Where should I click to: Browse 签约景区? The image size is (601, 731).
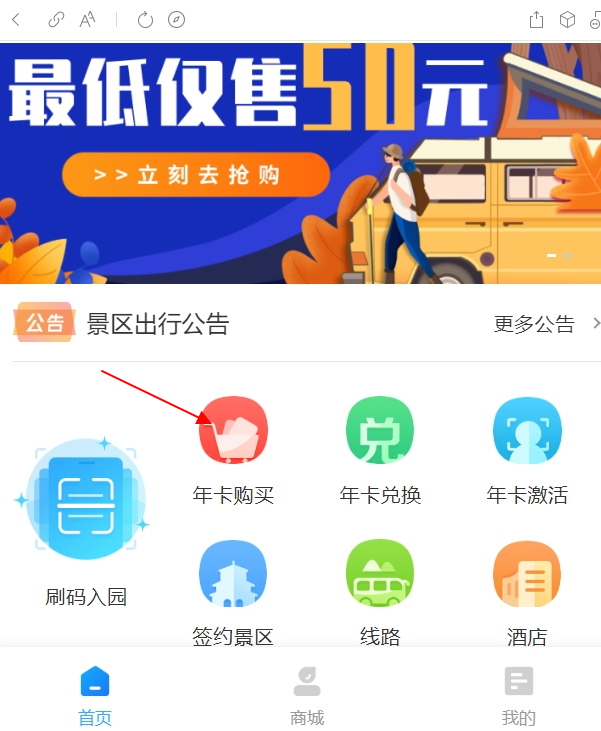coord(233,592)
